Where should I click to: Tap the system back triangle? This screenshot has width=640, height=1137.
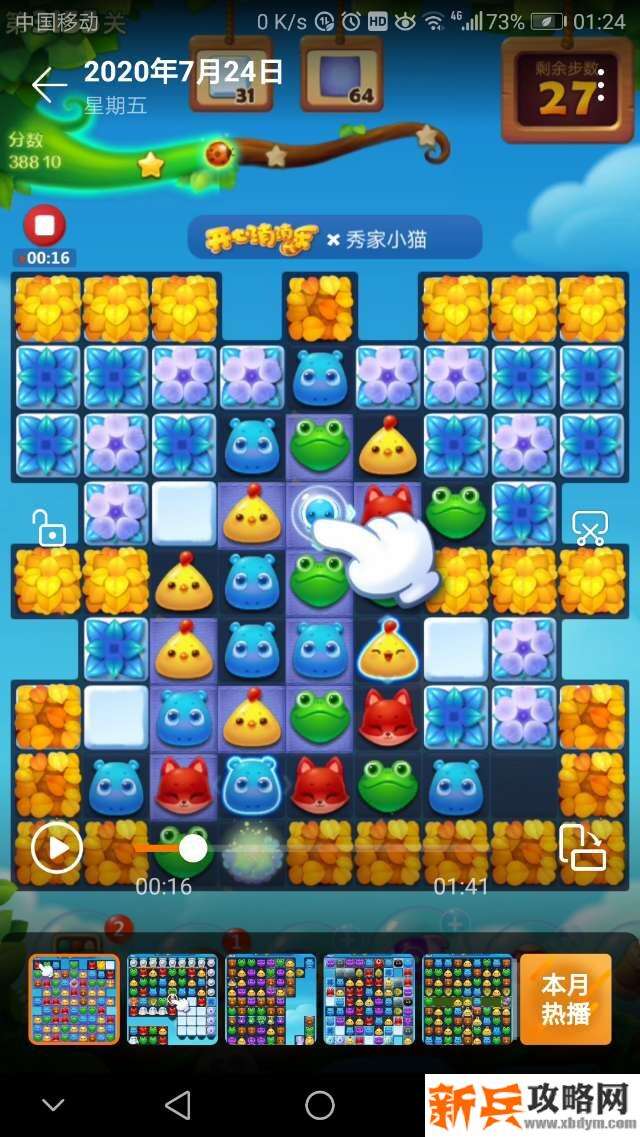tap(178, 1105)
